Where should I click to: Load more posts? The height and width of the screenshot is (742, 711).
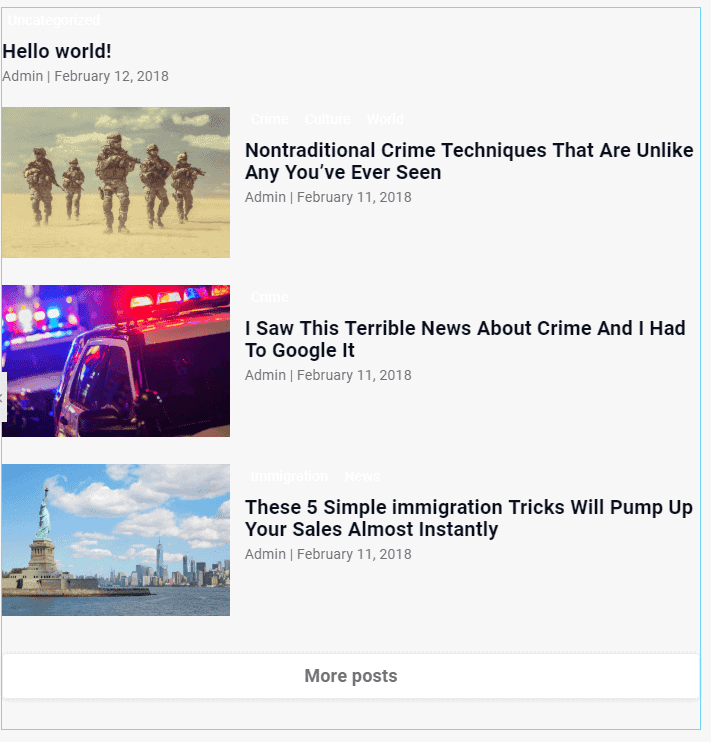click(x=351, y=676)
